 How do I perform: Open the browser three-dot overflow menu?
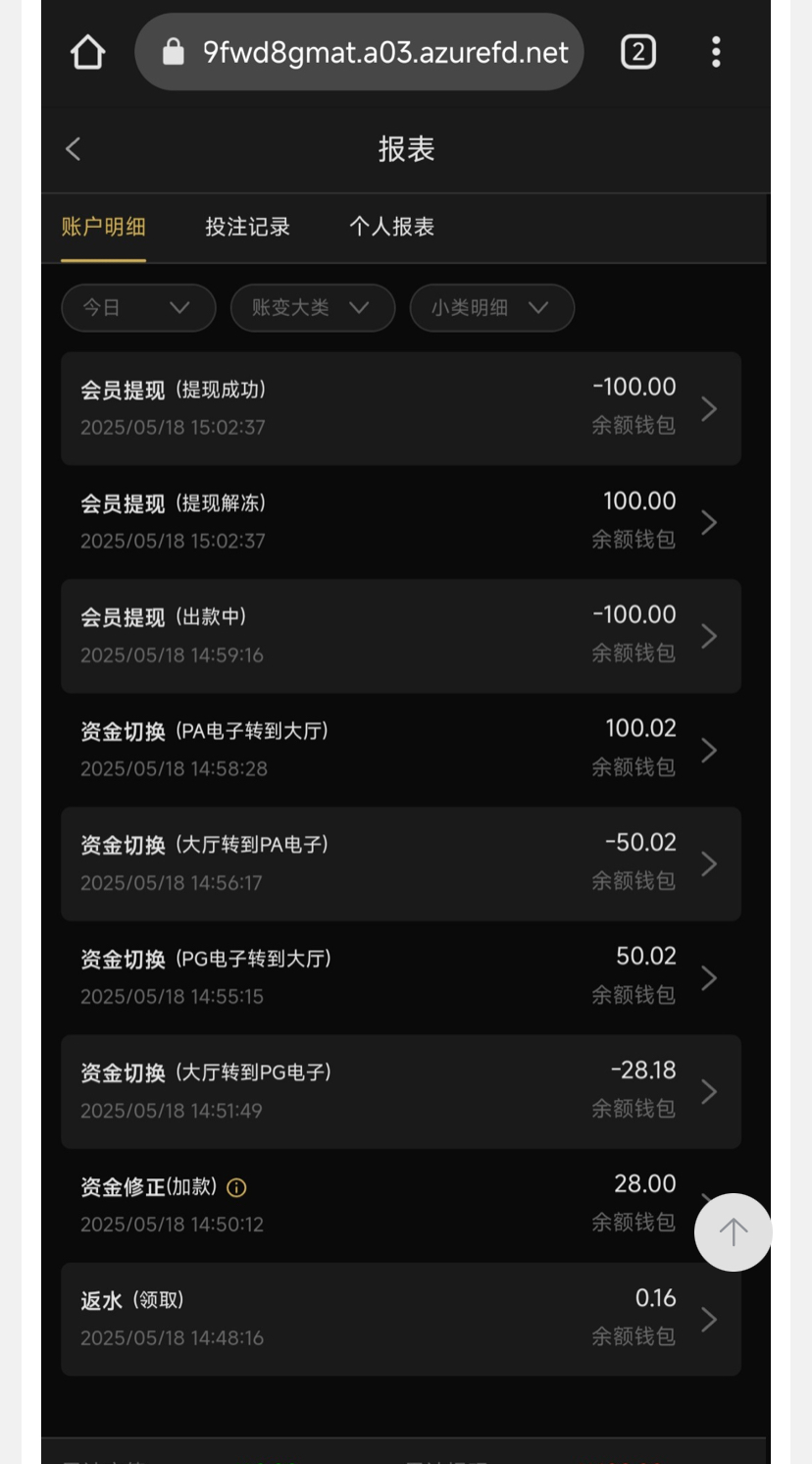(x=716, y=52)
